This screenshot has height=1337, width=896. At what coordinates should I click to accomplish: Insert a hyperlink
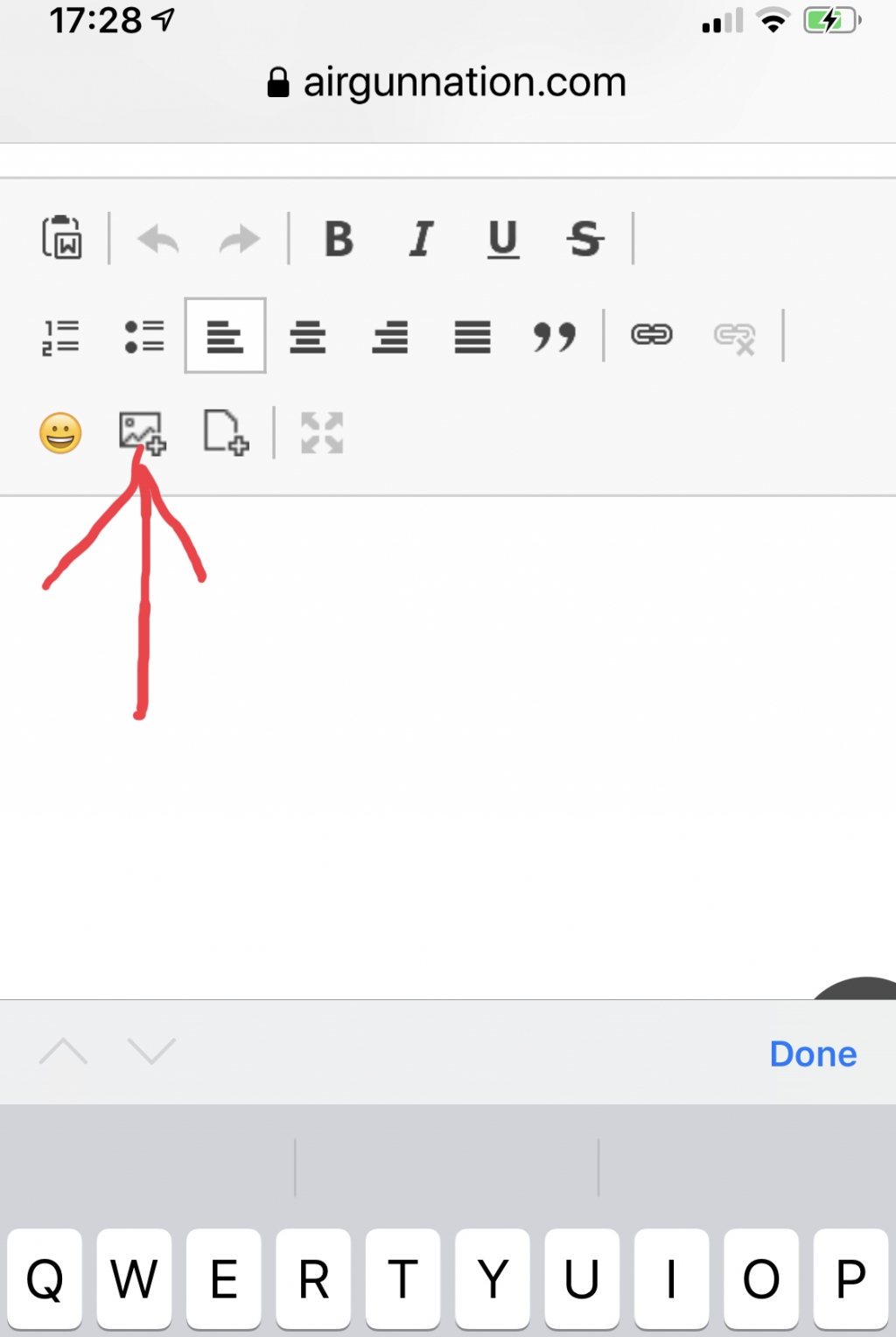click(x=652, y=334)
